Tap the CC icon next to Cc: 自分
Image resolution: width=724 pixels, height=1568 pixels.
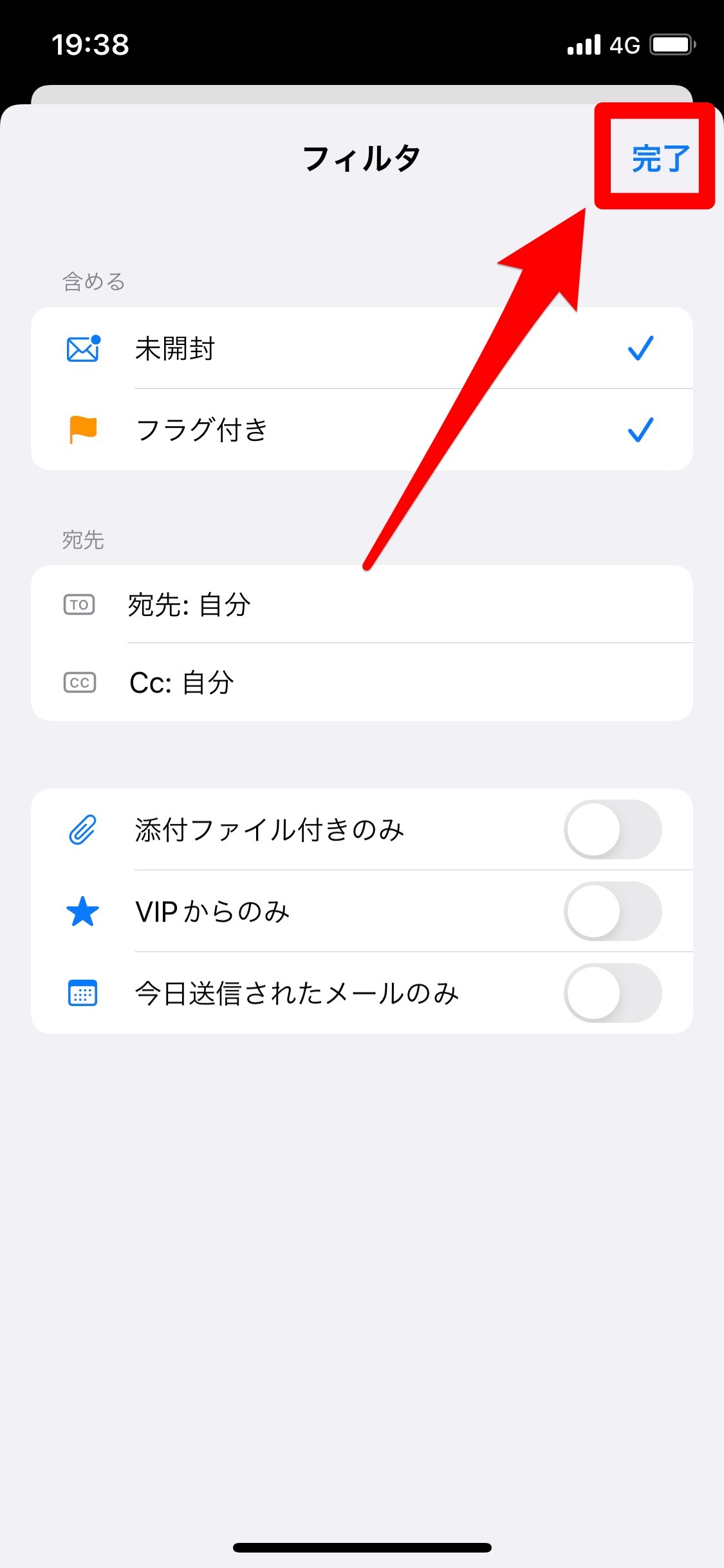pos(80,682)
